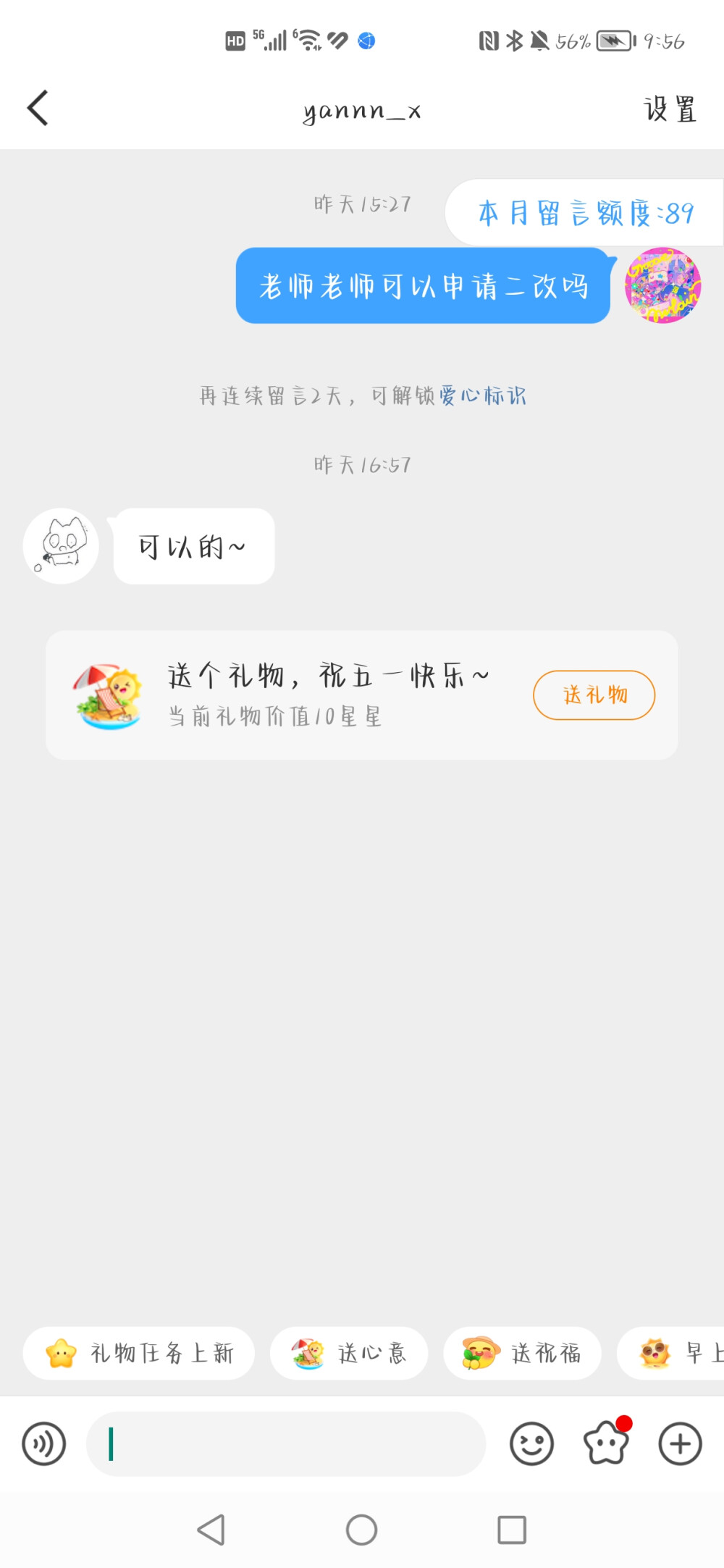Screen dimensions: 724x1568
Task: Tap the chat title yannn_x
Action: pyautogui.click(x=362, y=109)
